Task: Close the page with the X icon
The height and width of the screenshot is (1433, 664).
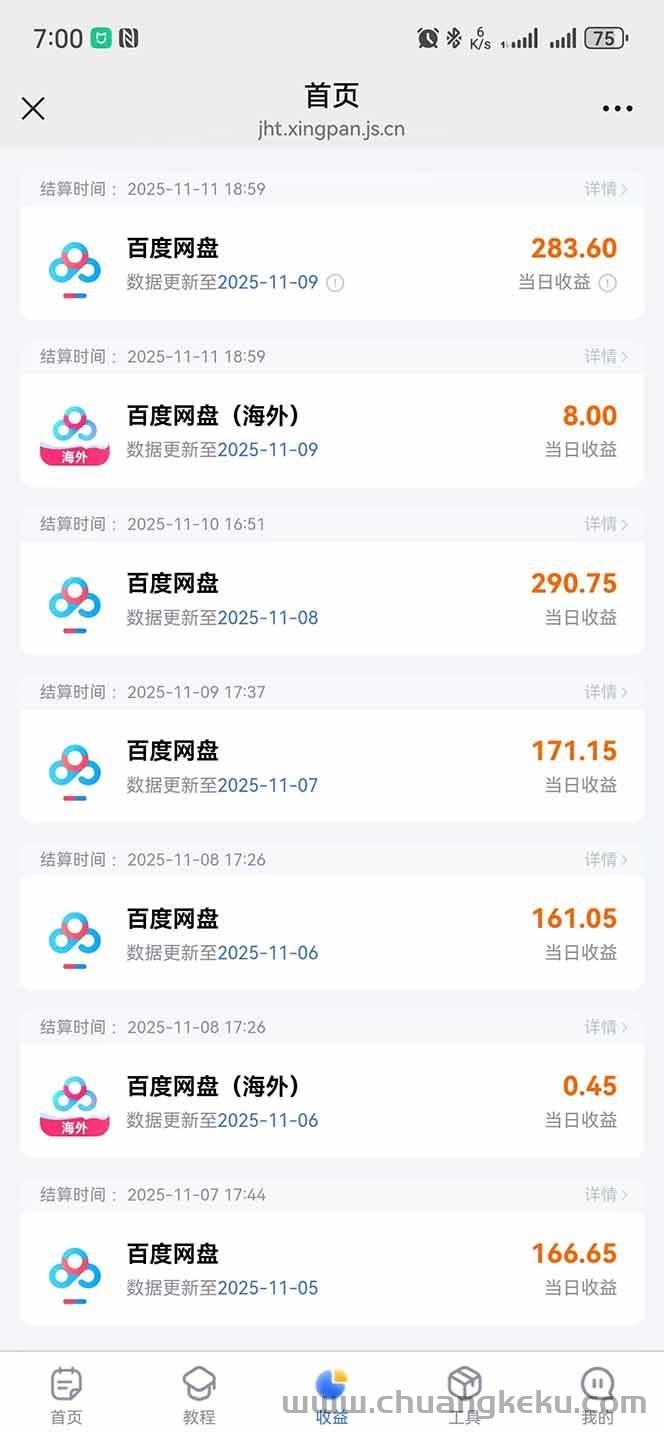Action: tap(33, 108)
